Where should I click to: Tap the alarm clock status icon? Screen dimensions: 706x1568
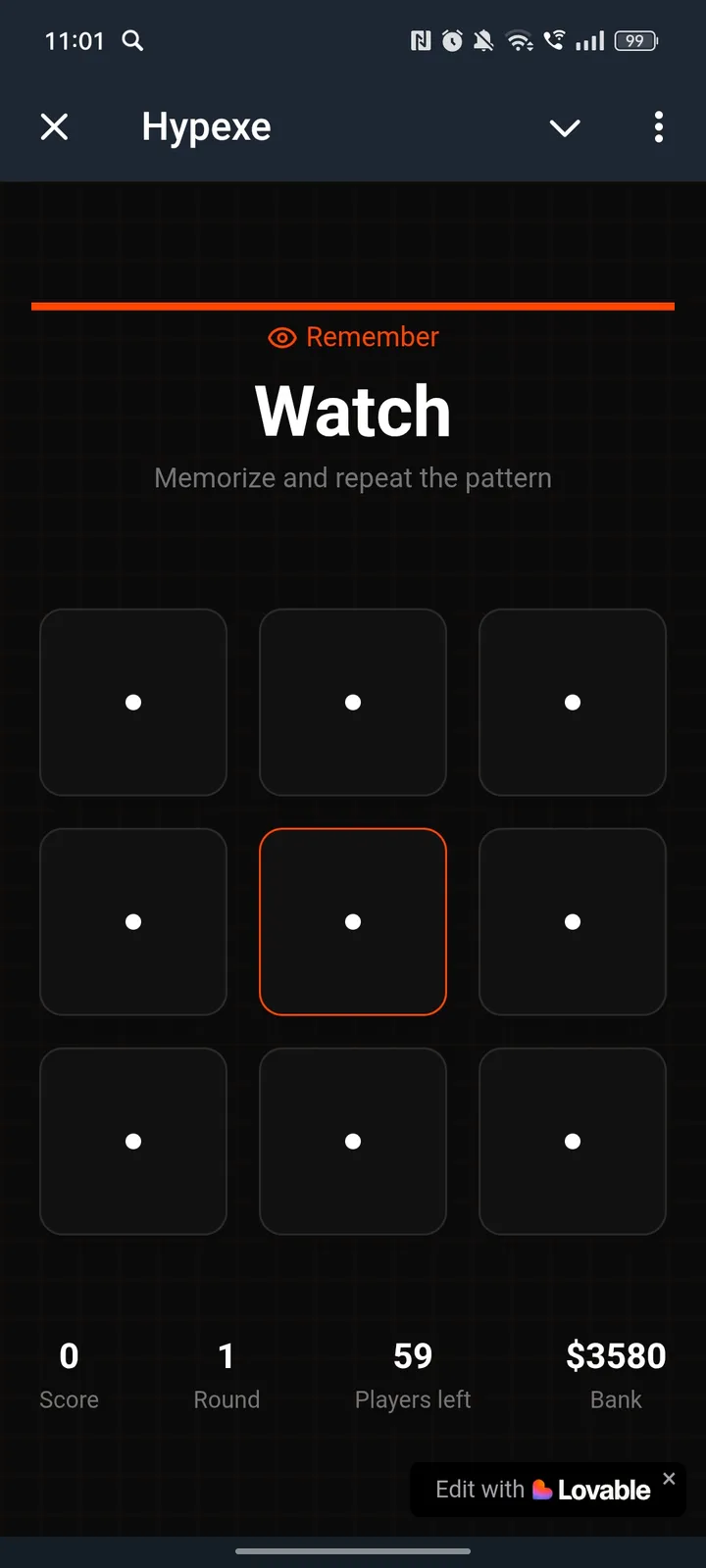tap(451, 41)
